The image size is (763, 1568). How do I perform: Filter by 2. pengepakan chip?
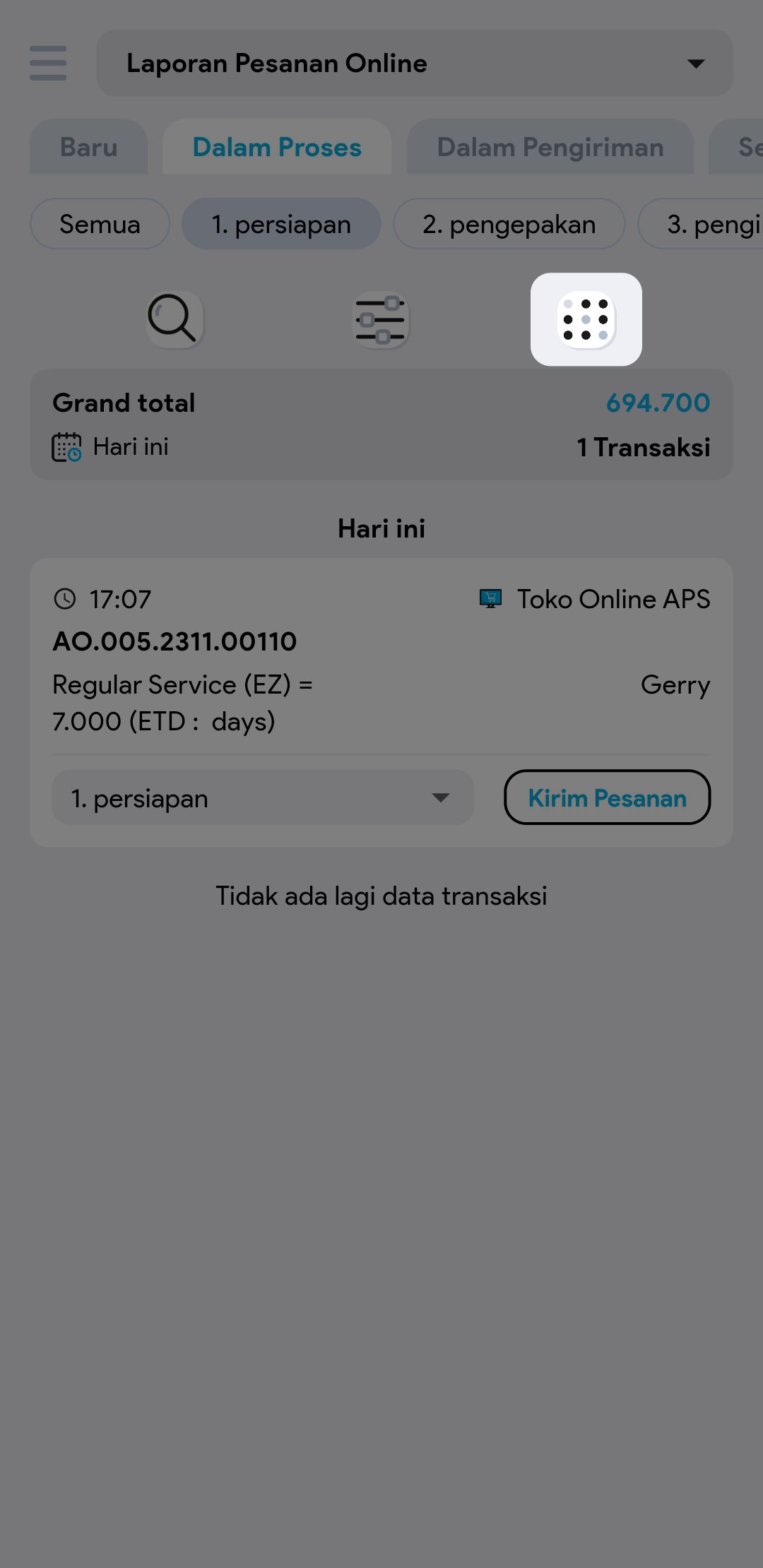[x=509, y=224]
